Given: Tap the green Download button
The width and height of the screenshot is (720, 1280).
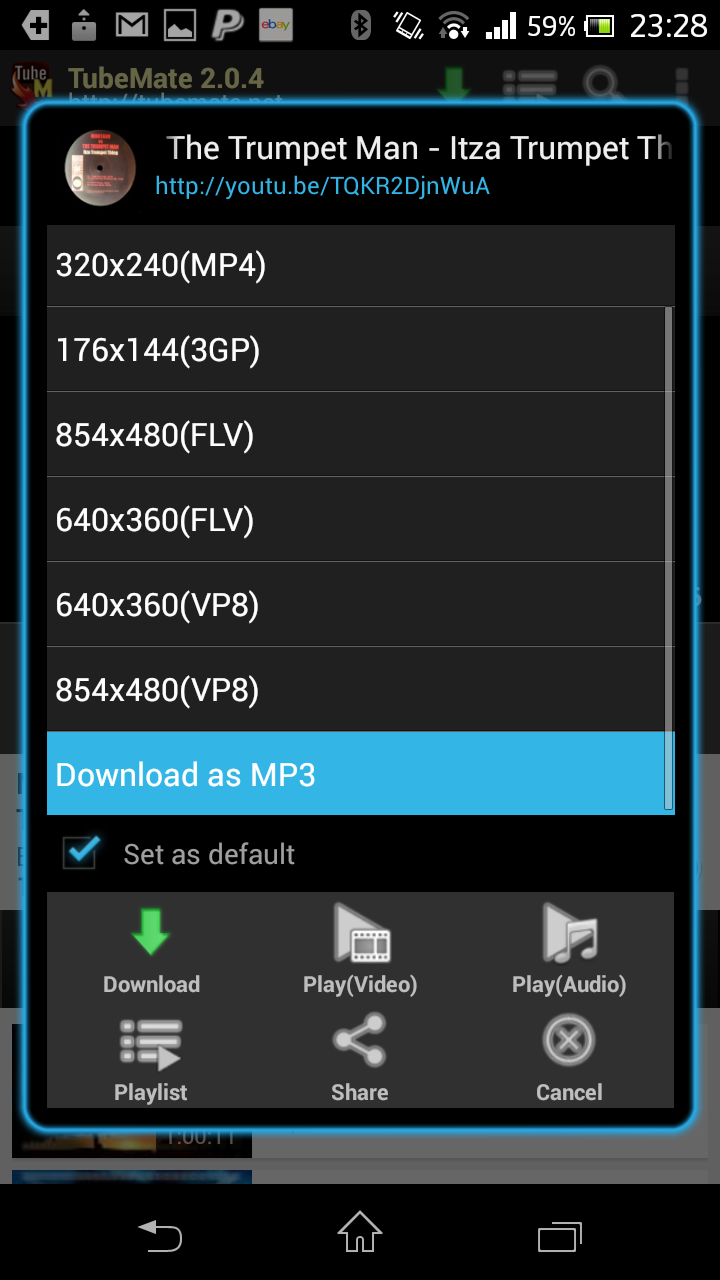Looking at the screenshot, I should tap(151, 950).
